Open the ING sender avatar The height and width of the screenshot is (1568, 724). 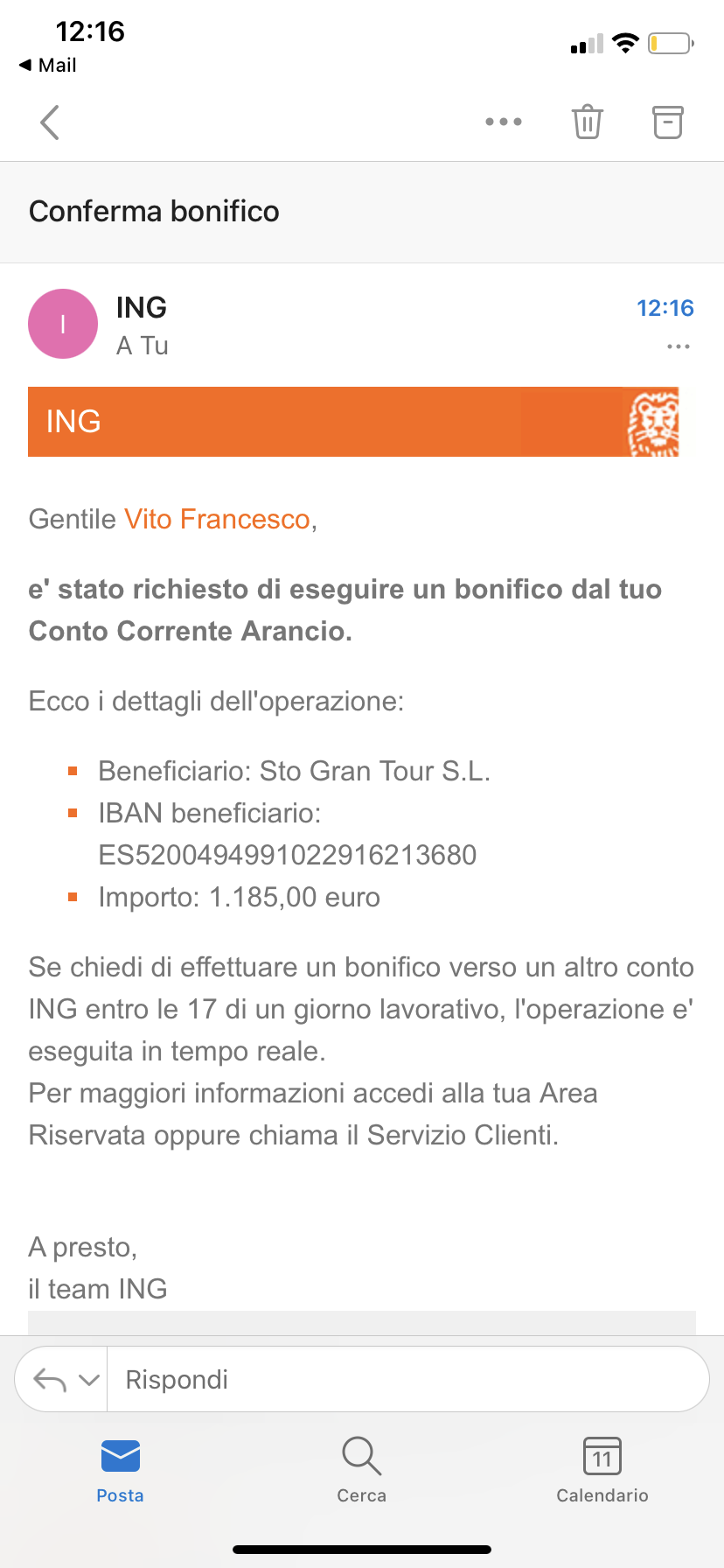tap(63, 324)
